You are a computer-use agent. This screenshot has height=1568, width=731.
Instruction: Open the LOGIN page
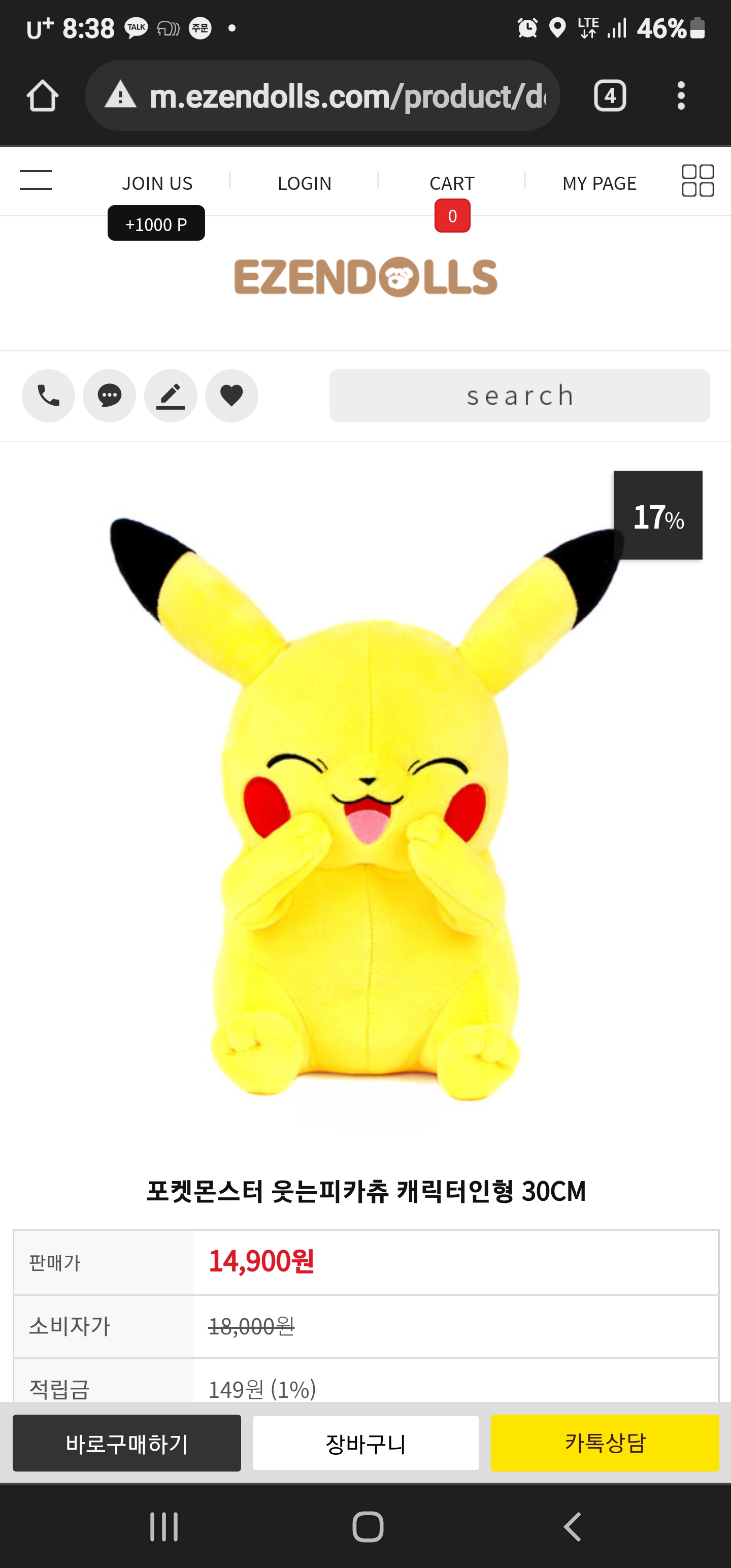pyautogui.click(x=305, y=183)
